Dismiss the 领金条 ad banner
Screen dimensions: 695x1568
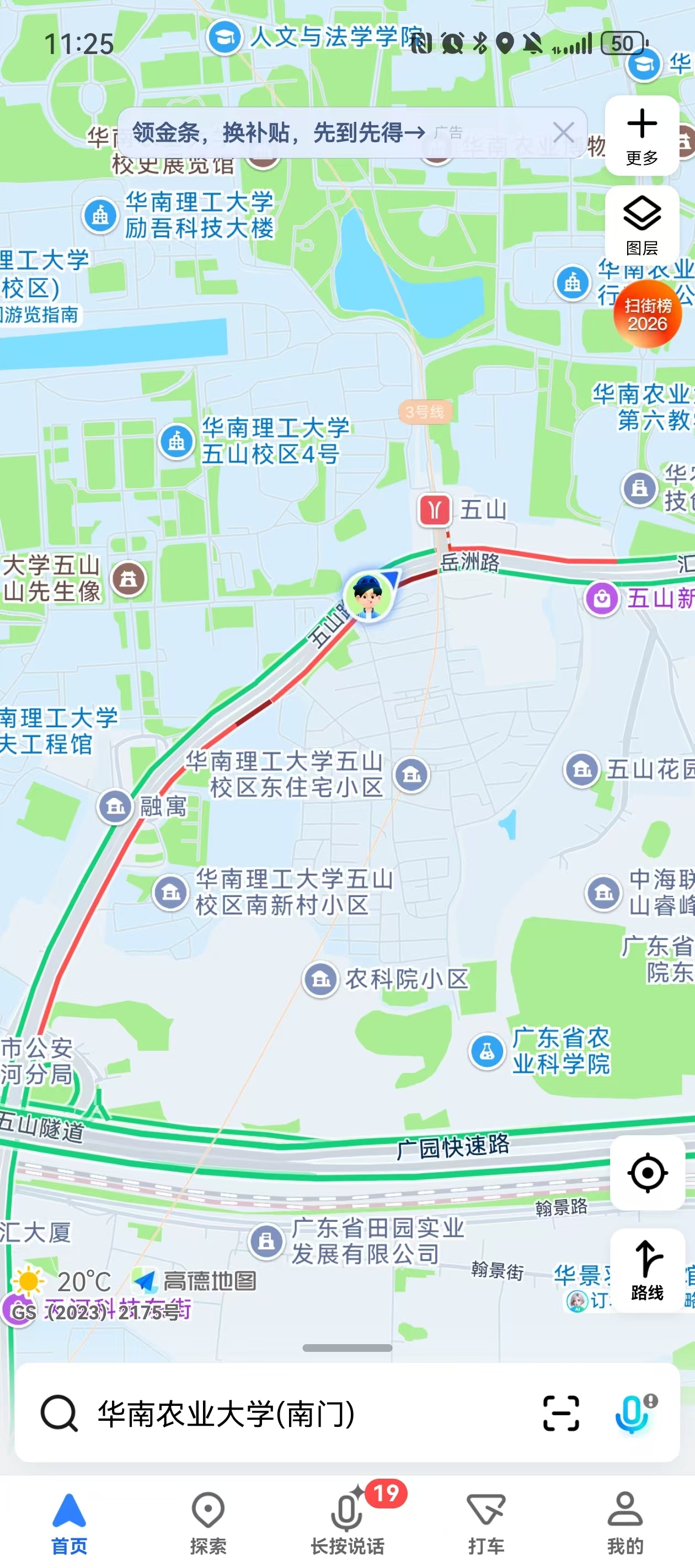(x=563, y=132)
